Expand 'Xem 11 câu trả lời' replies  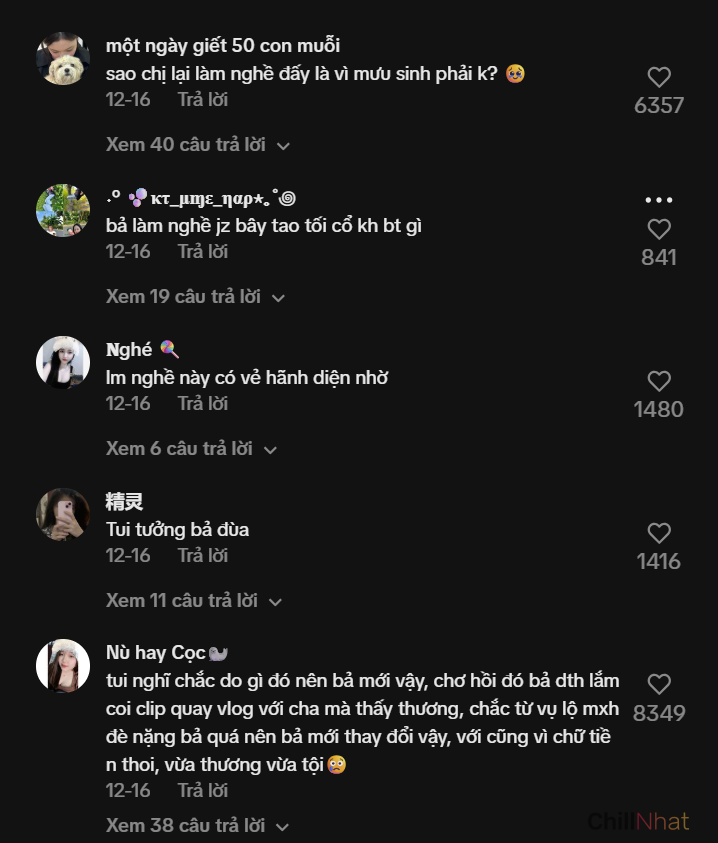[194, 601]
